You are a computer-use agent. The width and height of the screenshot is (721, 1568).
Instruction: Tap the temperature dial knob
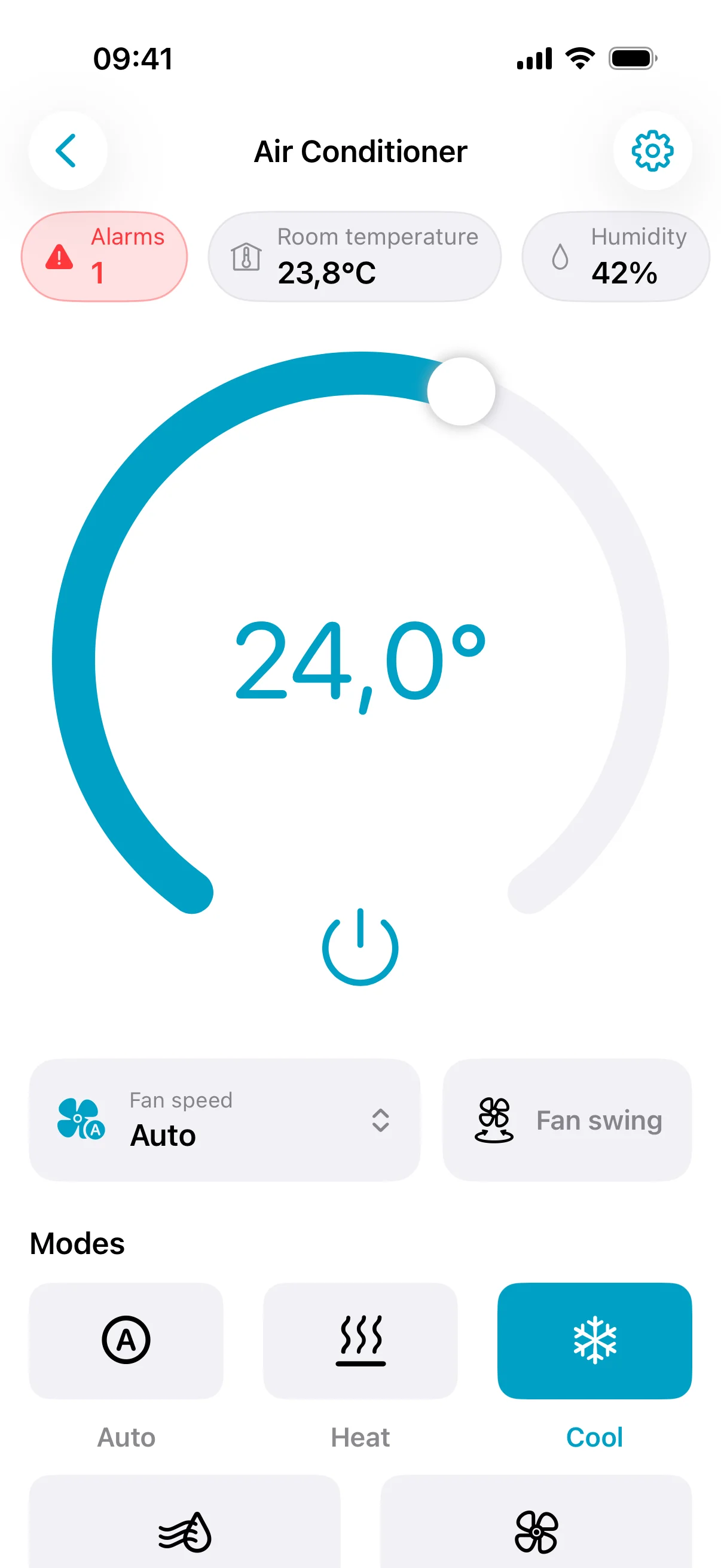pyautogui.click(x=461, y=391)
